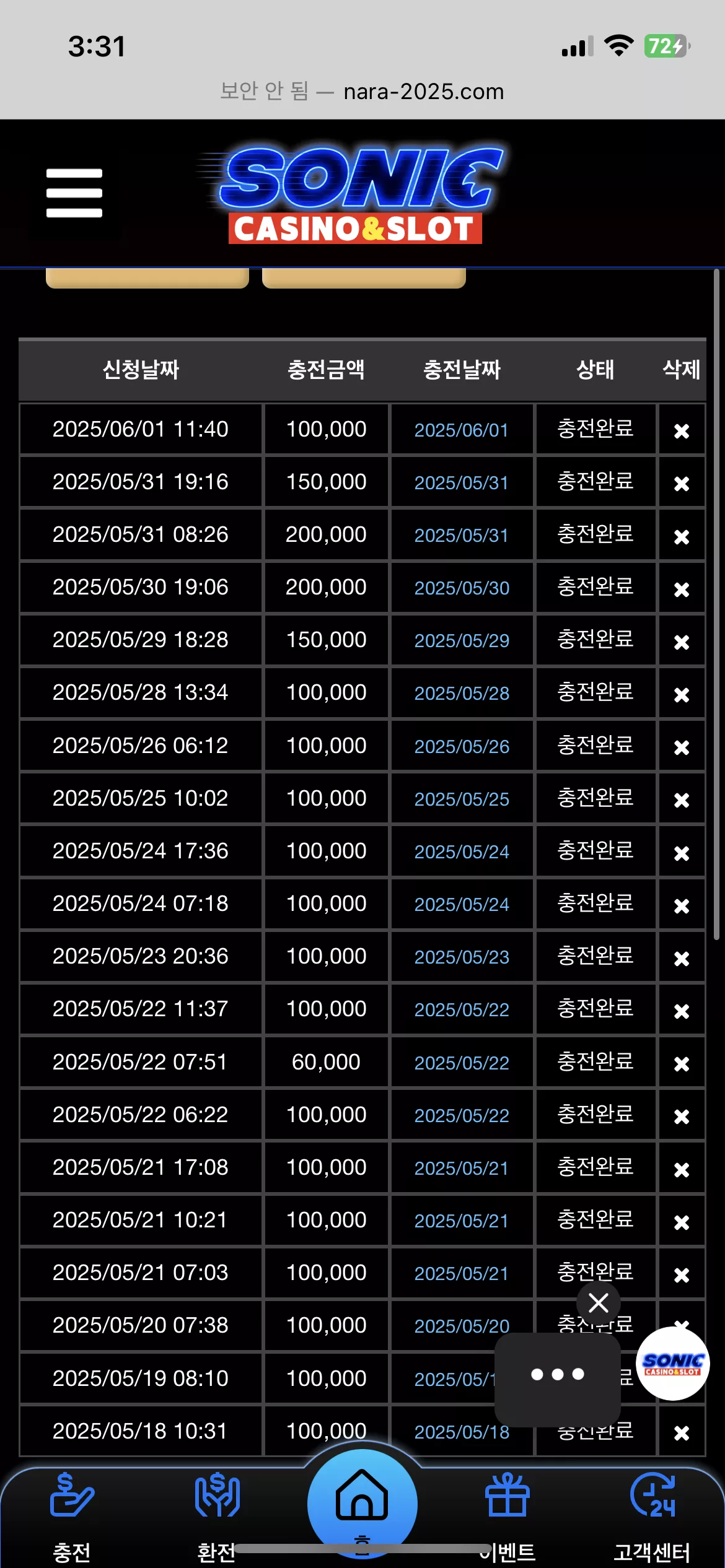
Task: Dismiss the floating chat bubble
Action: pyautogui.click(x=599, y=1303)
